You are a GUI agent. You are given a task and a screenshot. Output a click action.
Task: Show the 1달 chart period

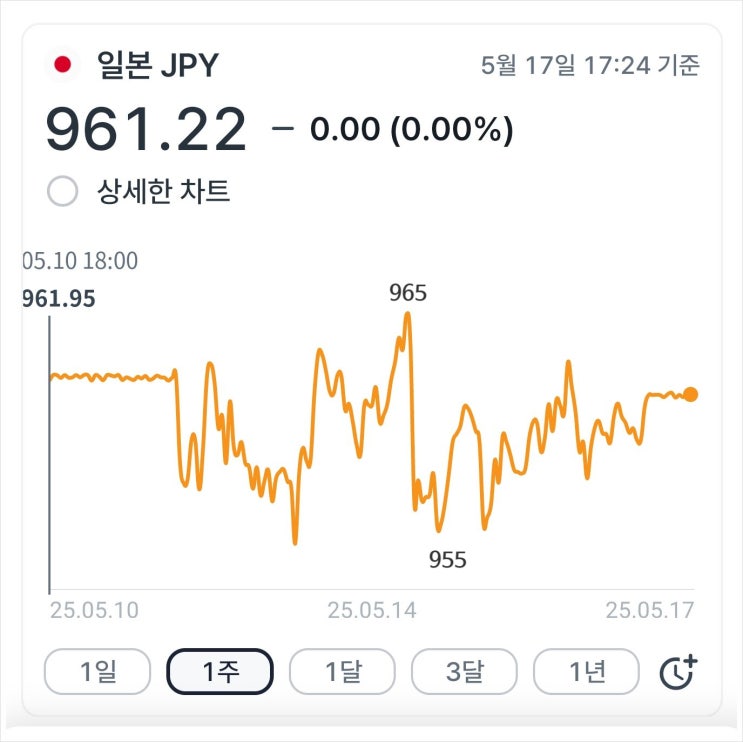[x=342, y=672]
